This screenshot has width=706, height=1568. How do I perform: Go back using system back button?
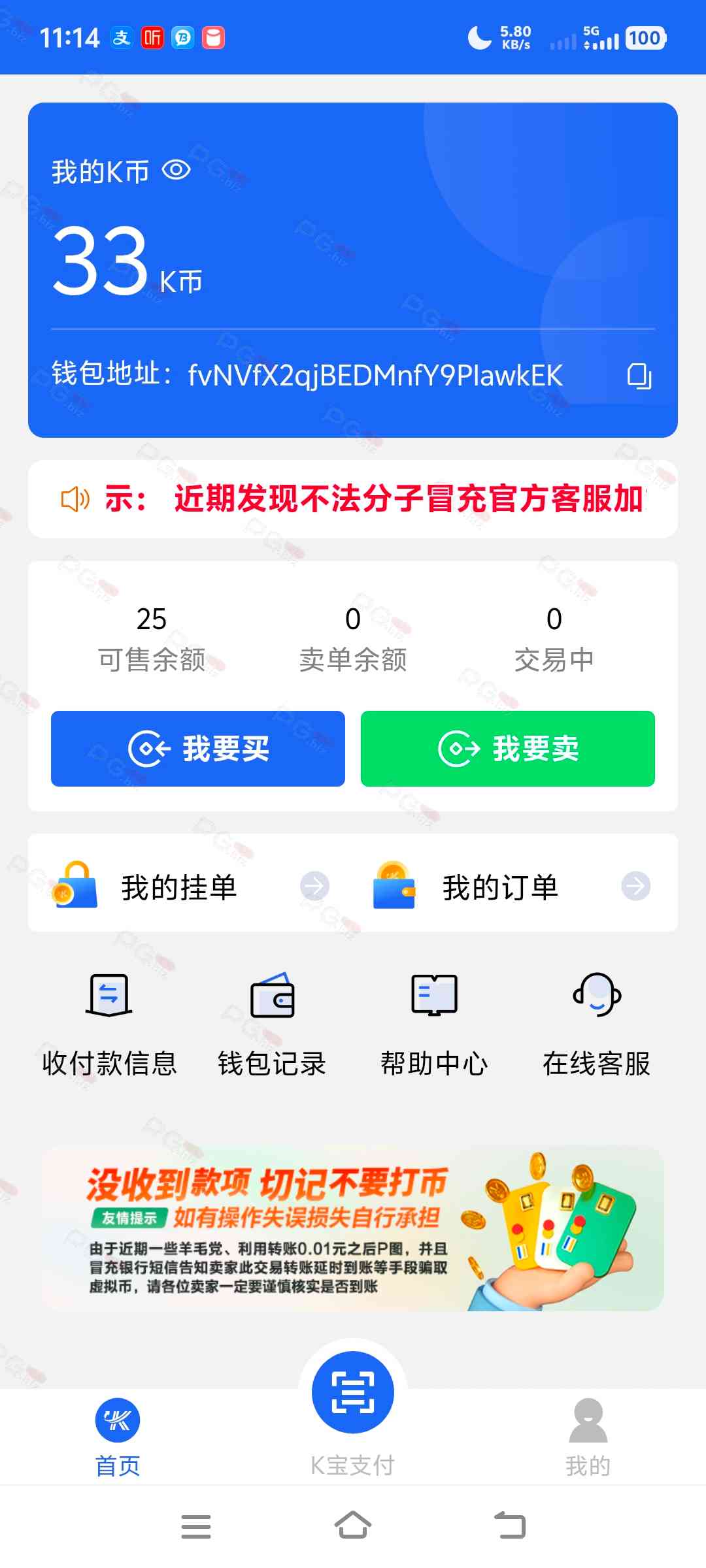[510, 1526]
